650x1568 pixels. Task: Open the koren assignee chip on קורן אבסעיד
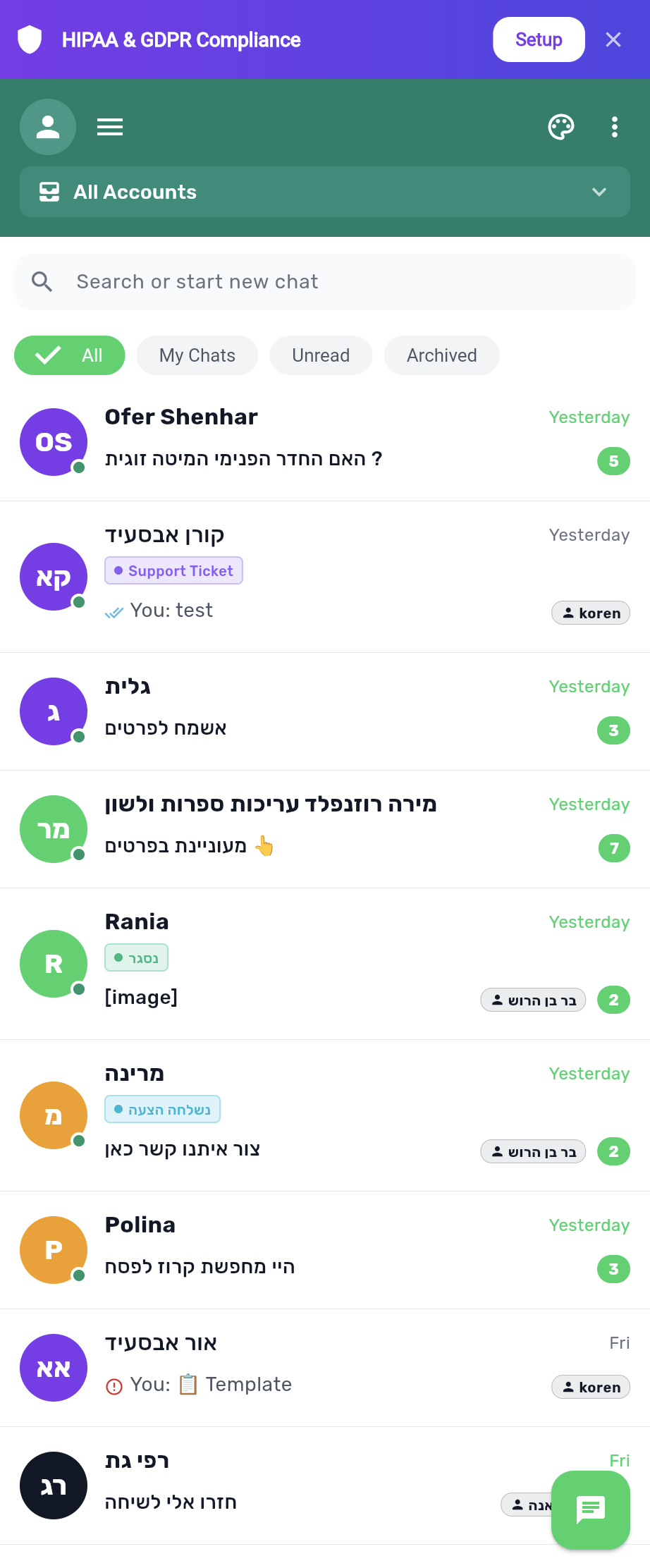click(x=591, y=613)
